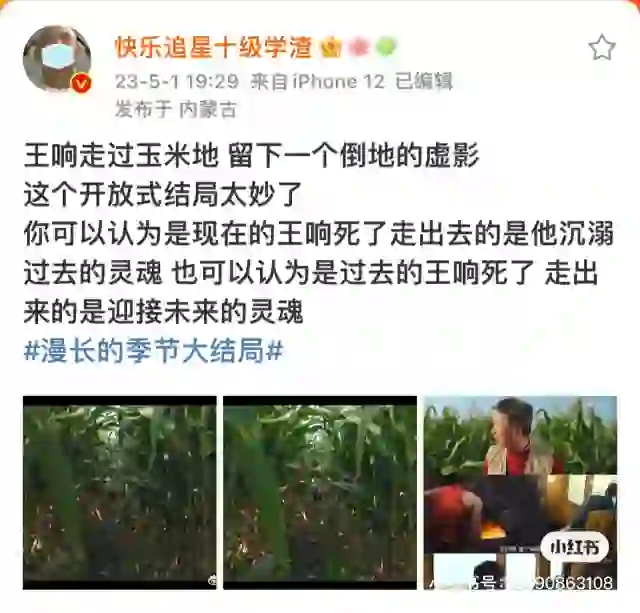View the second cornfield image

(x=319, y=489)
